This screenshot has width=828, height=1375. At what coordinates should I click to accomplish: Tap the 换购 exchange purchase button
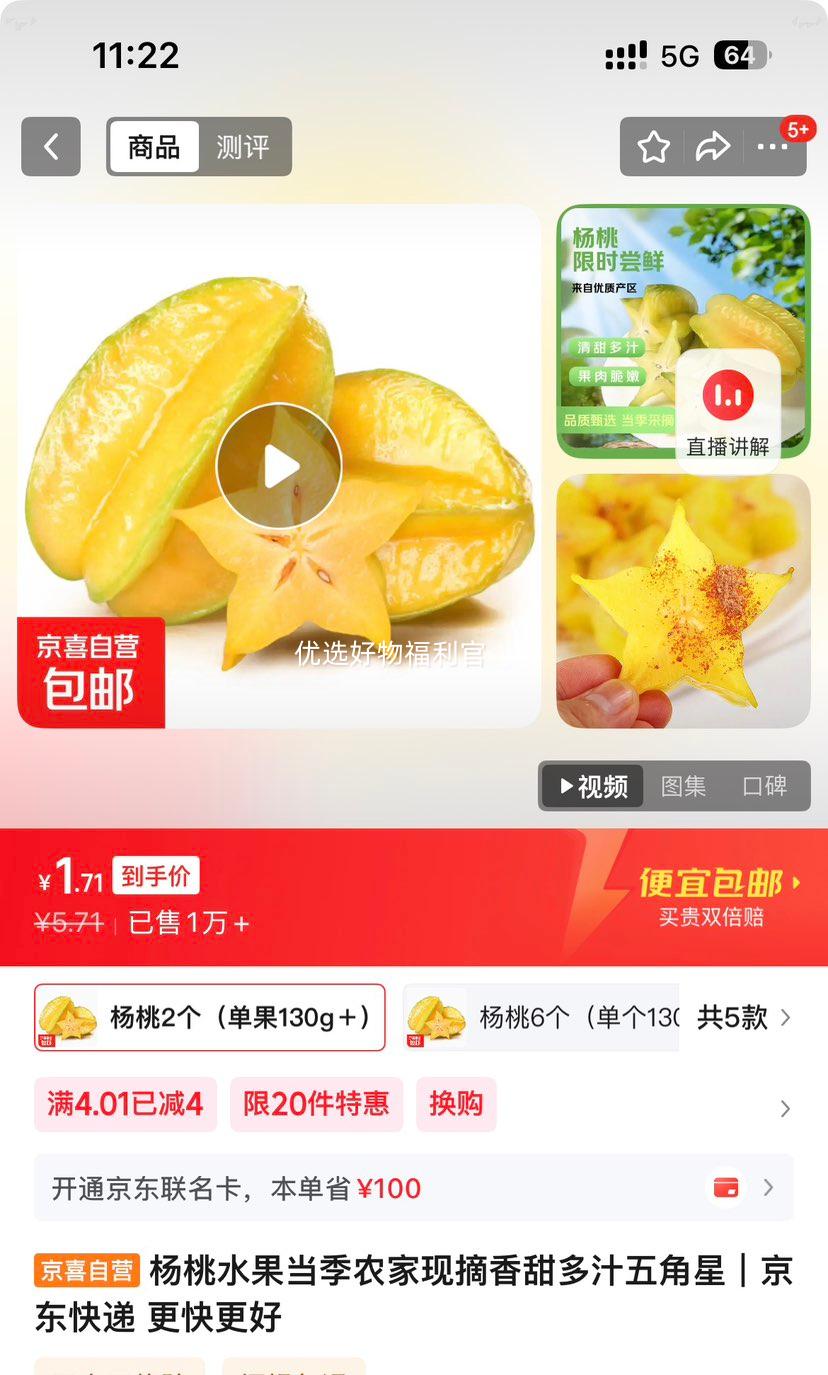point(456,1104)
